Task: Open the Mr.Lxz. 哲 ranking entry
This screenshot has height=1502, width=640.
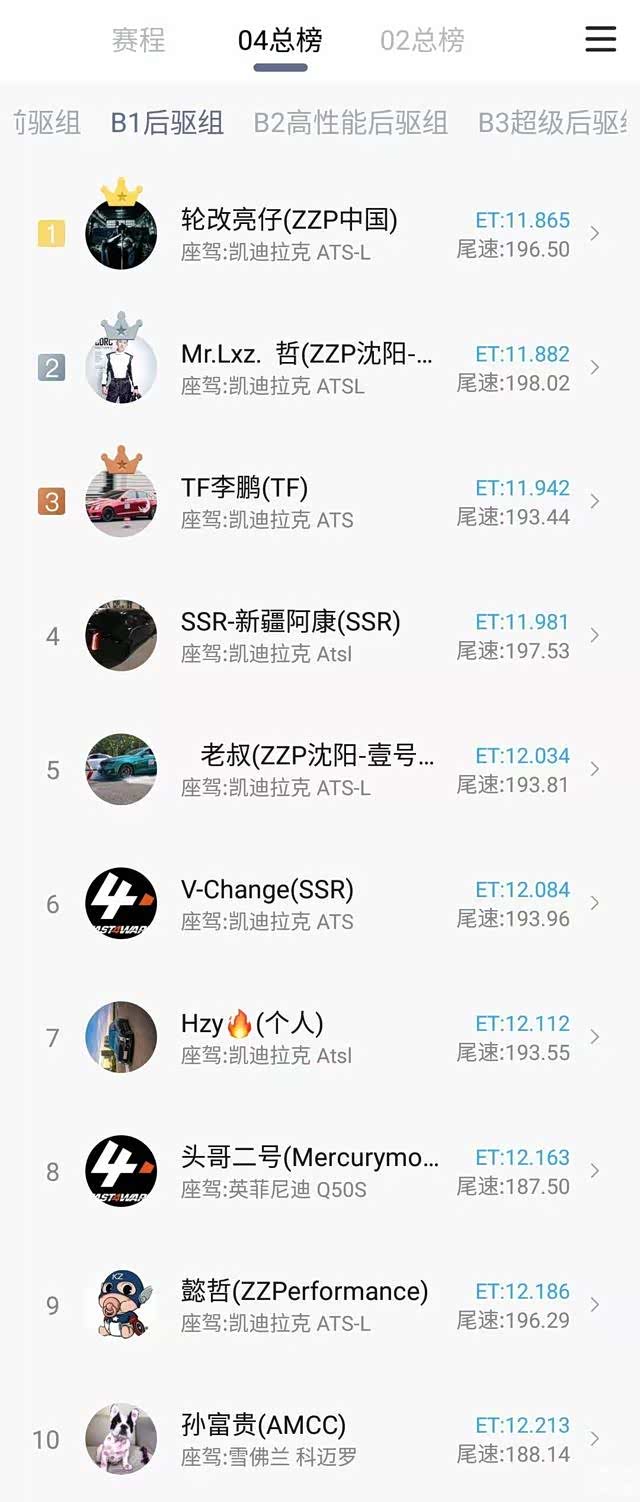Action: (320, 368)
